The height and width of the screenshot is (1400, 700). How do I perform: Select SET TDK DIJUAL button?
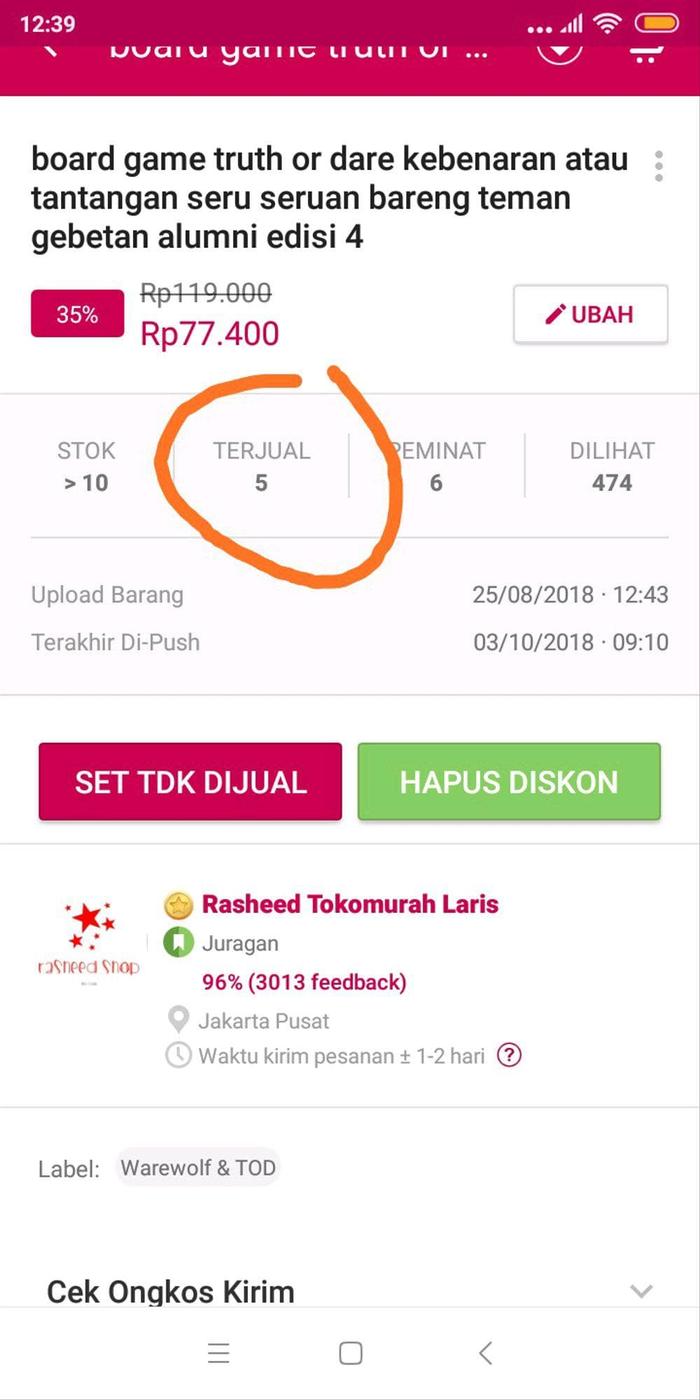190,782
